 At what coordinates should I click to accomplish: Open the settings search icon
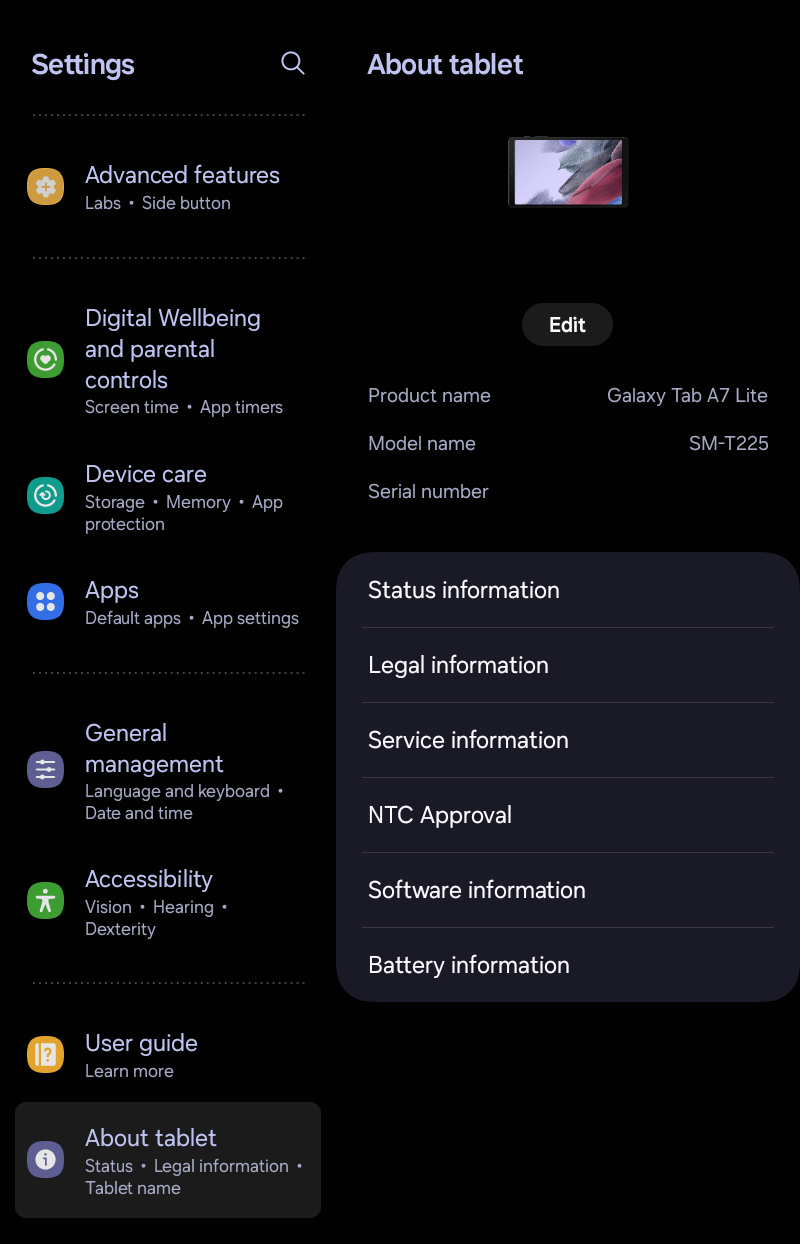coord(292,64)
